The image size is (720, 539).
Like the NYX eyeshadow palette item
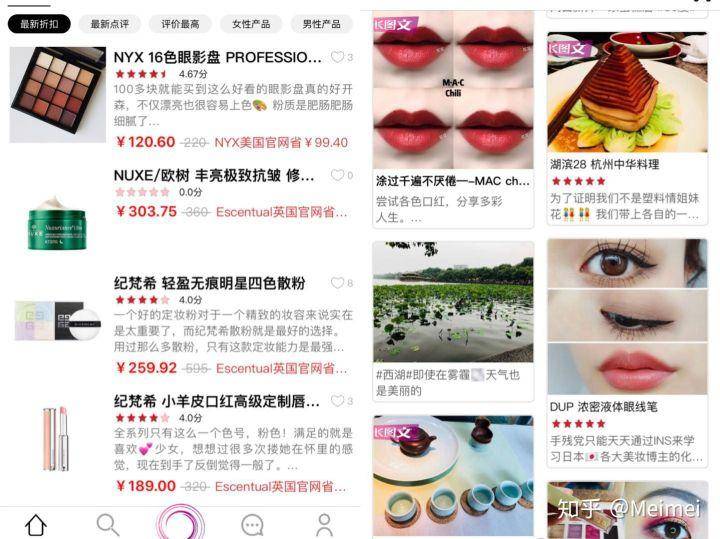pyautogui.click(x=338, y=57)
